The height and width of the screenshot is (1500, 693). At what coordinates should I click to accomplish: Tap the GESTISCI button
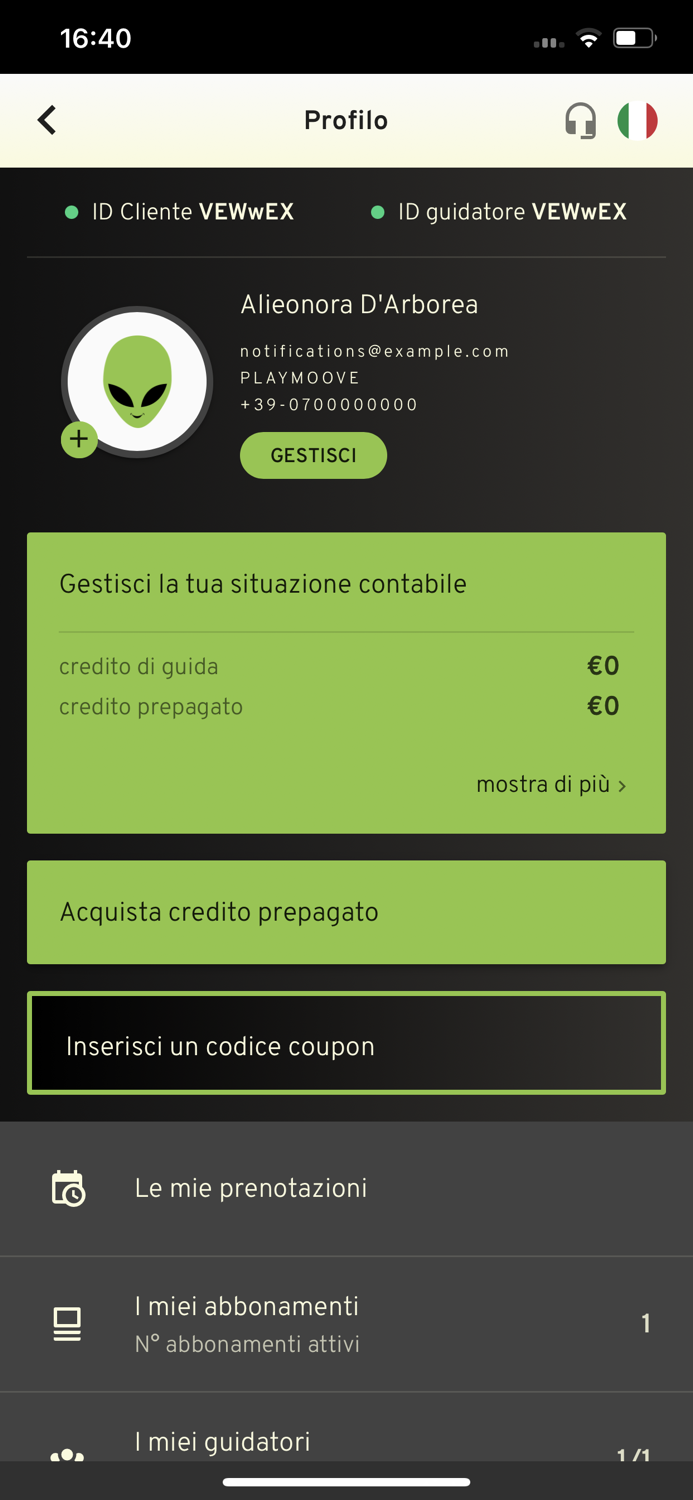point(313,456)
